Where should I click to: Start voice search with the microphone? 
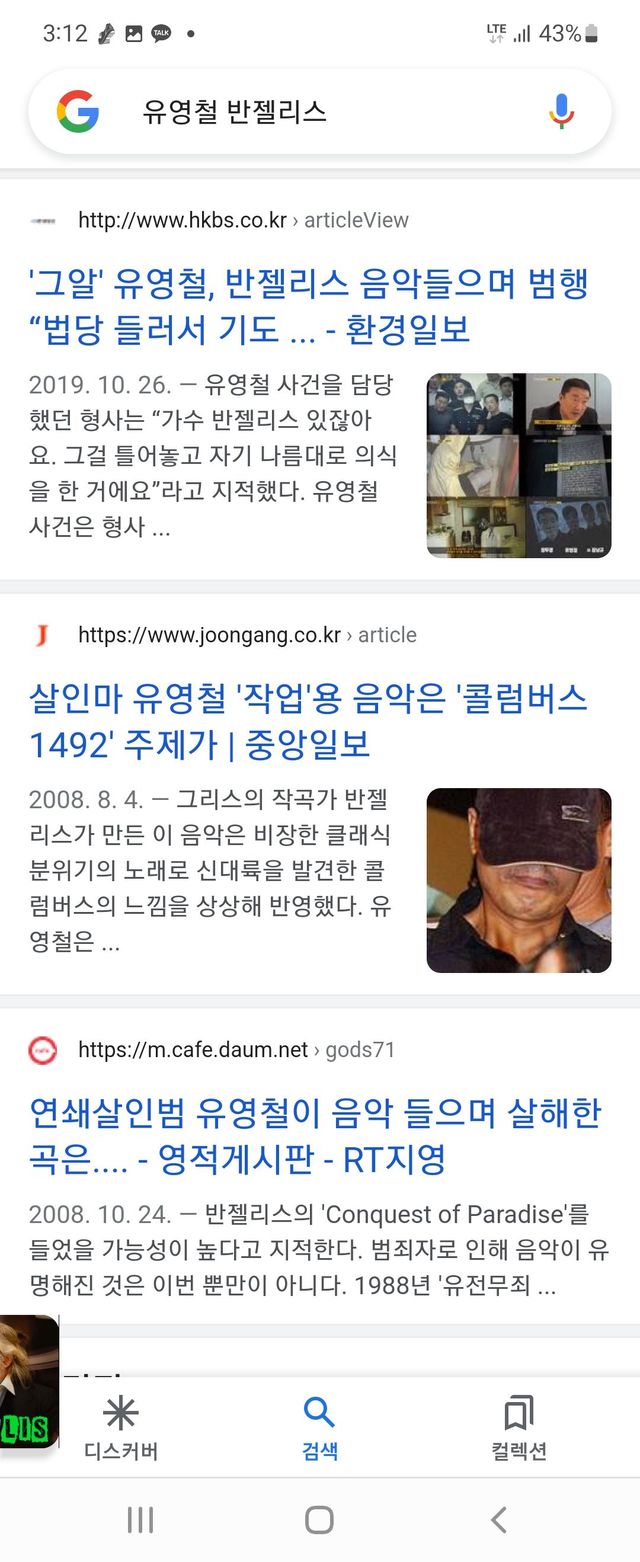point(562,111)
